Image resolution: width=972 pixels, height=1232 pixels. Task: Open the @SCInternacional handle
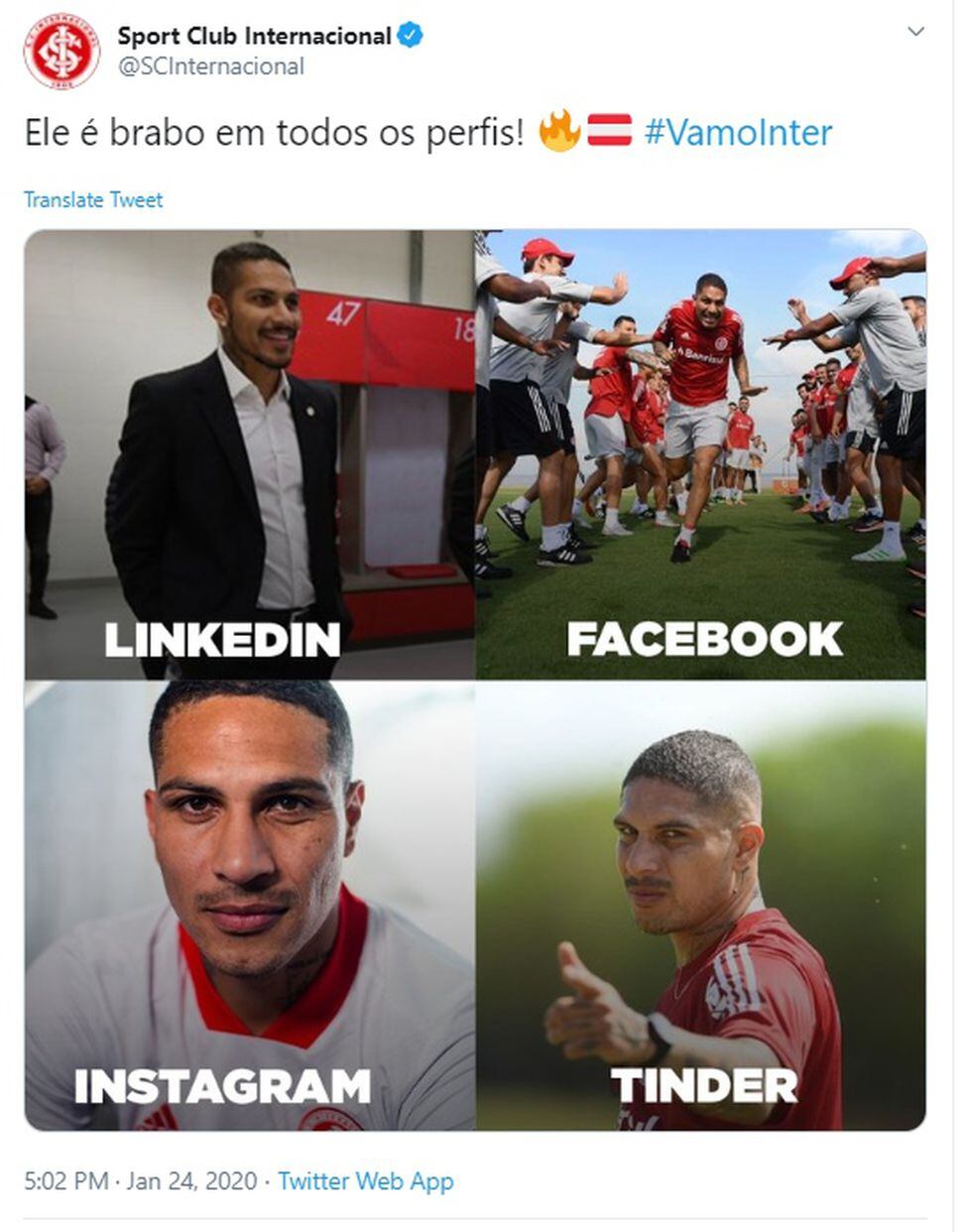[210, 66]
